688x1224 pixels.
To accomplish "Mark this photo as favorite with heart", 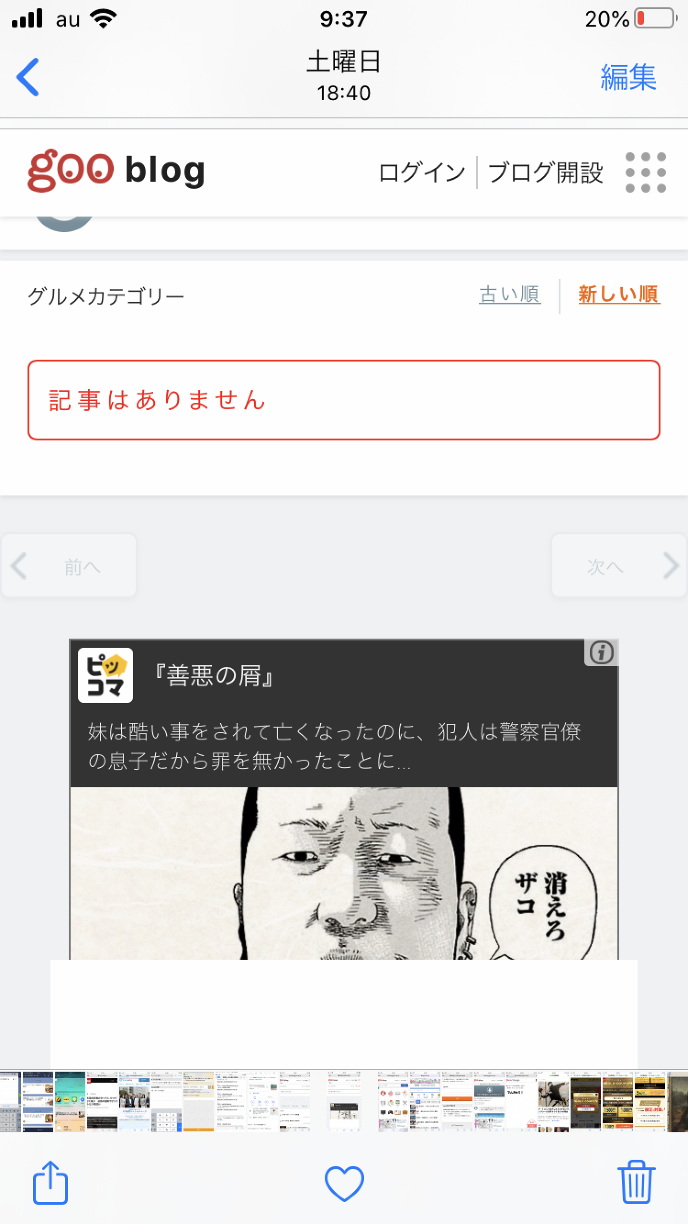I will click(x=344, y=1184).
